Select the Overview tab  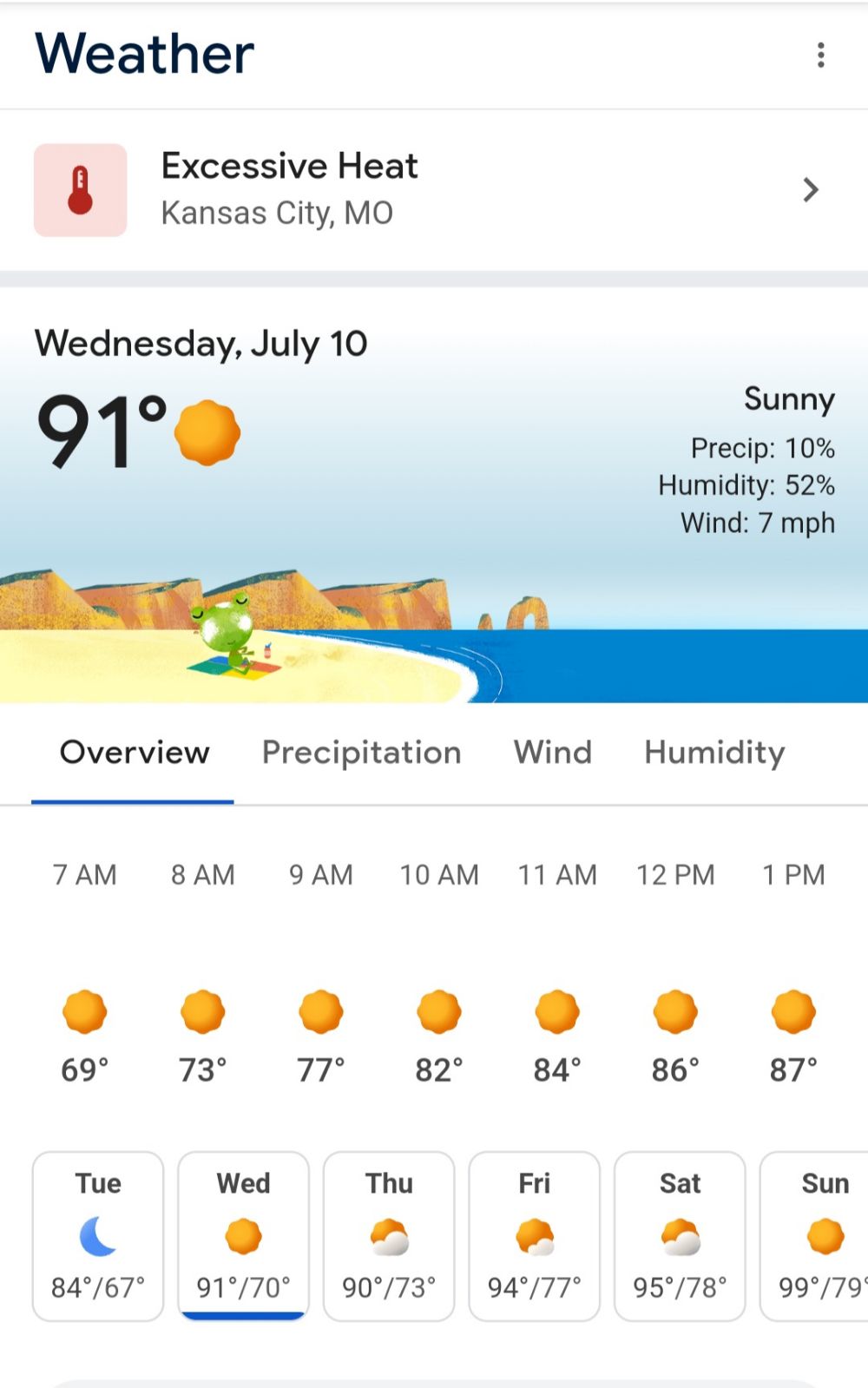pos(135,753)
